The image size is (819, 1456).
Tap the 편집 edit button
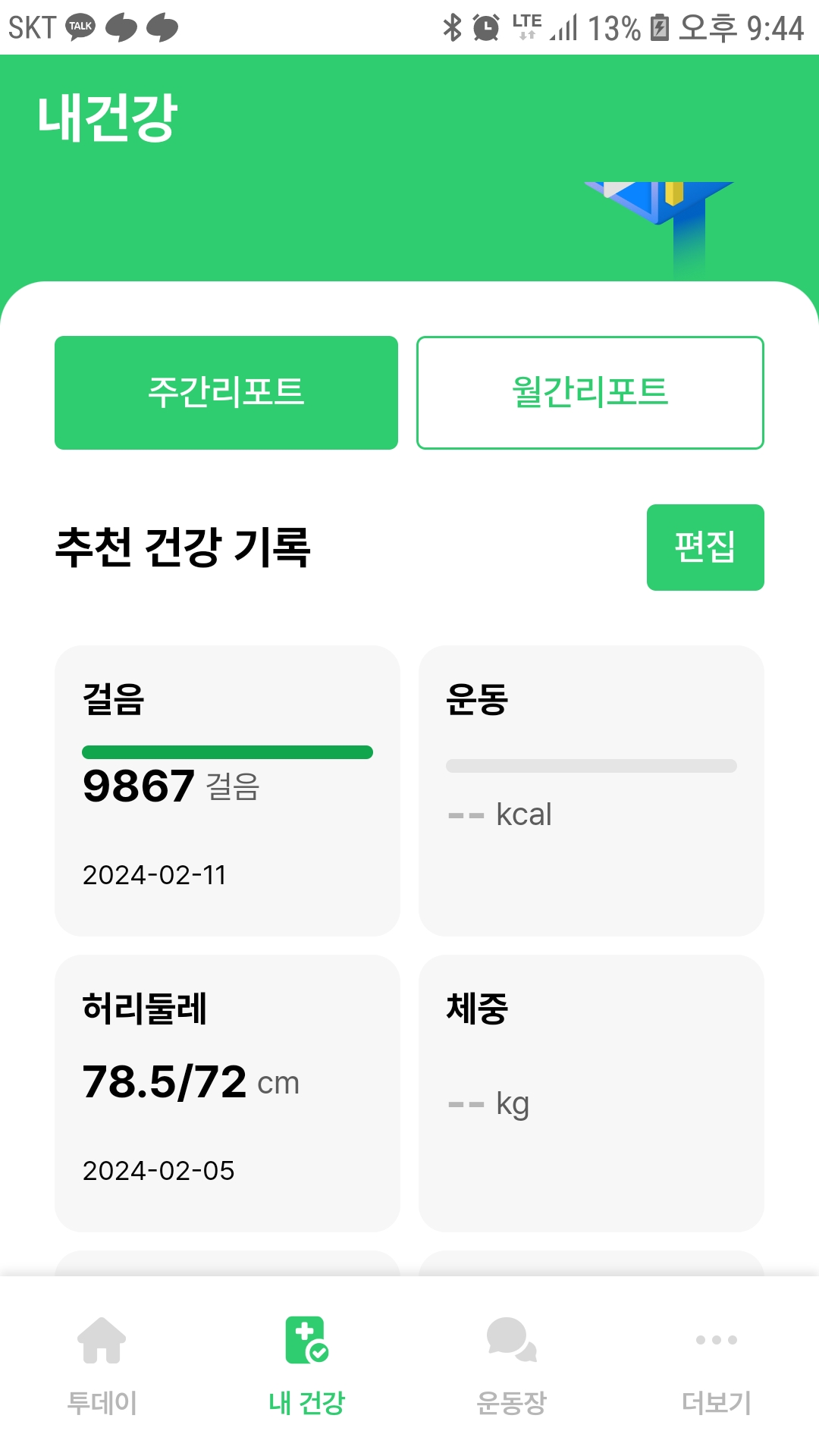pyautogui.click(x=704, y=548)
